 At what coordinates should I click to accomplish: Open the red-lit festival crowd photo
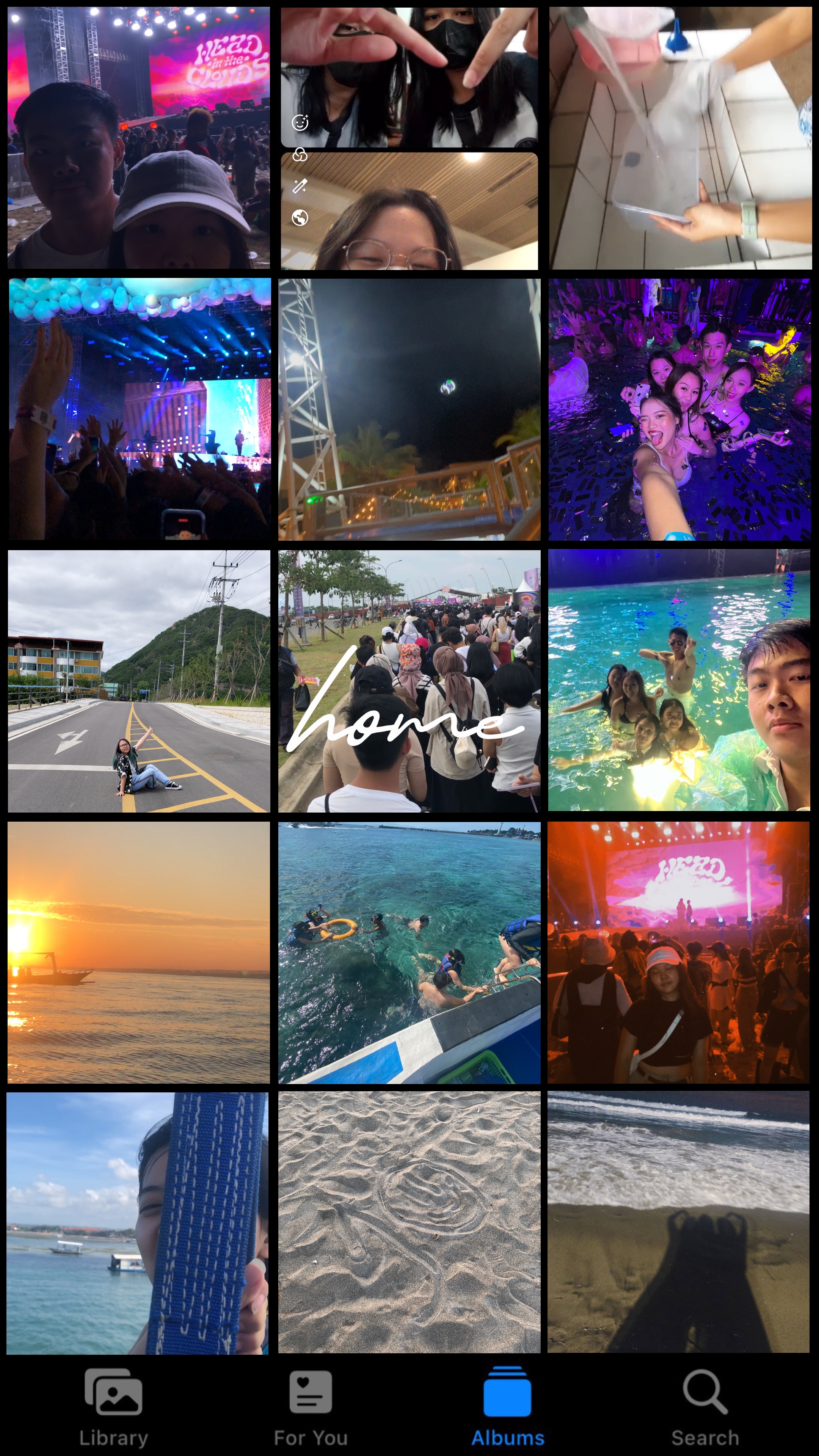680,952
